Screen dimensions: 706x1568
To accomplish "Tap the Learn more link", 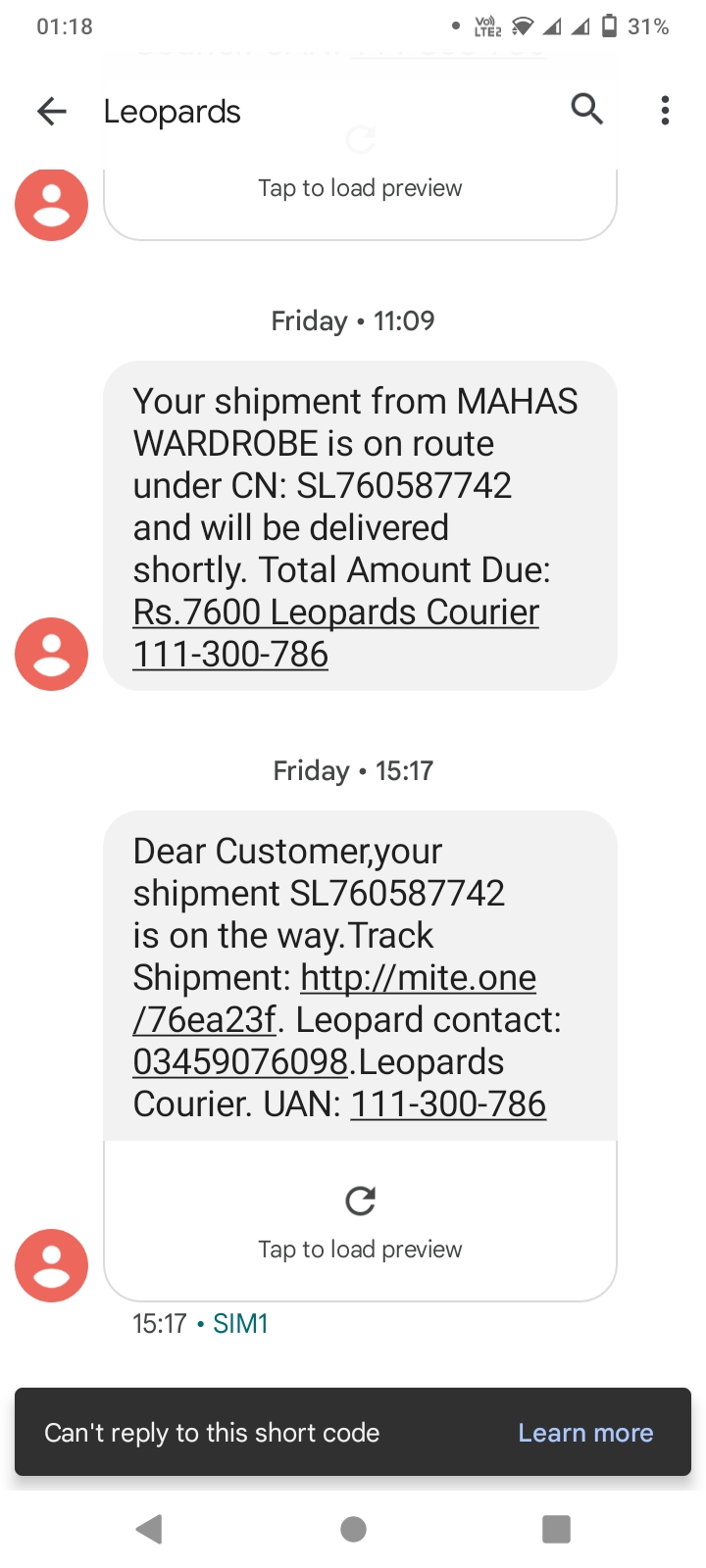I will (584, 1432).
